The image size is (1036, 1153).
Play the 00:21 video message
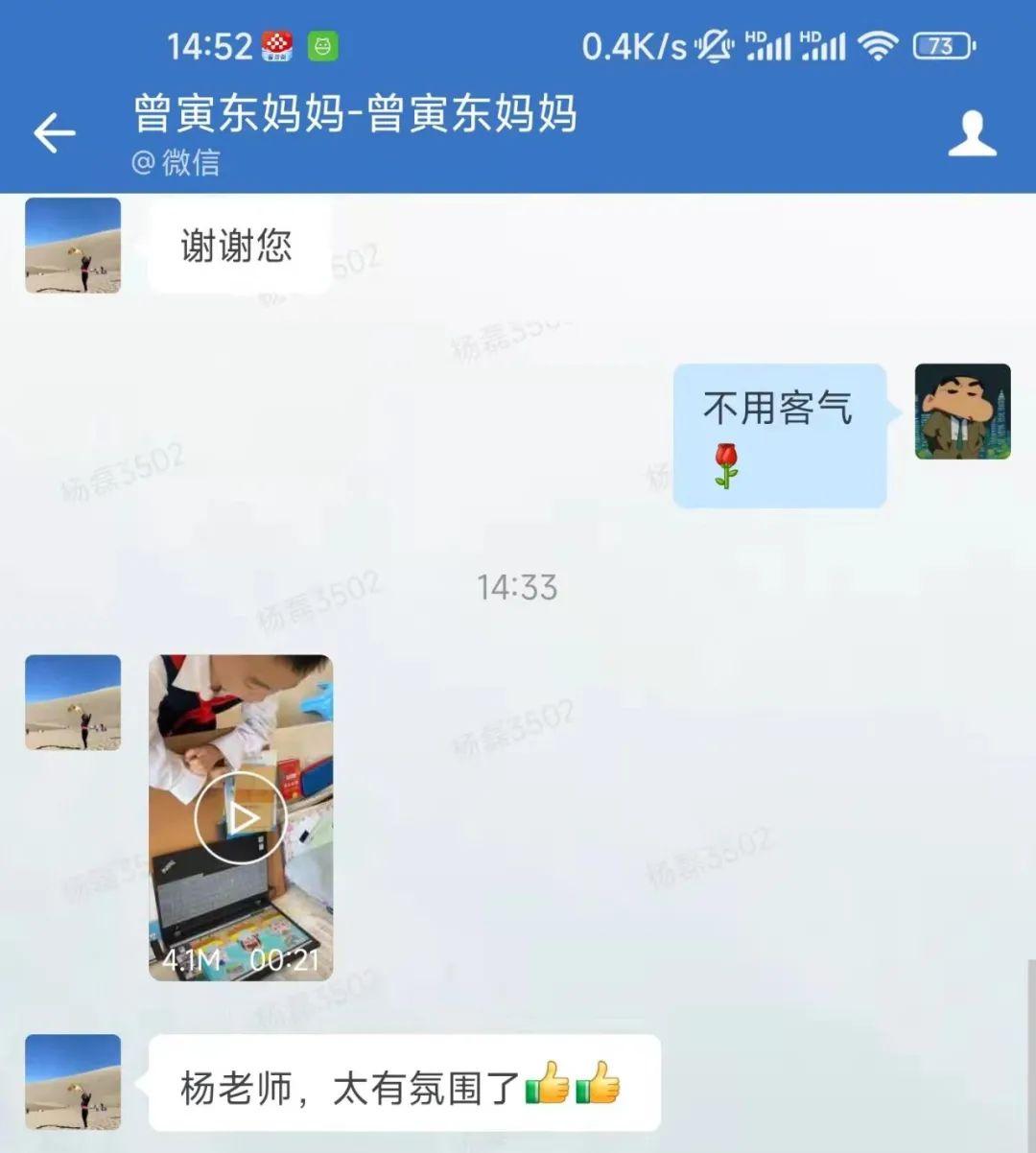[241, 817]
